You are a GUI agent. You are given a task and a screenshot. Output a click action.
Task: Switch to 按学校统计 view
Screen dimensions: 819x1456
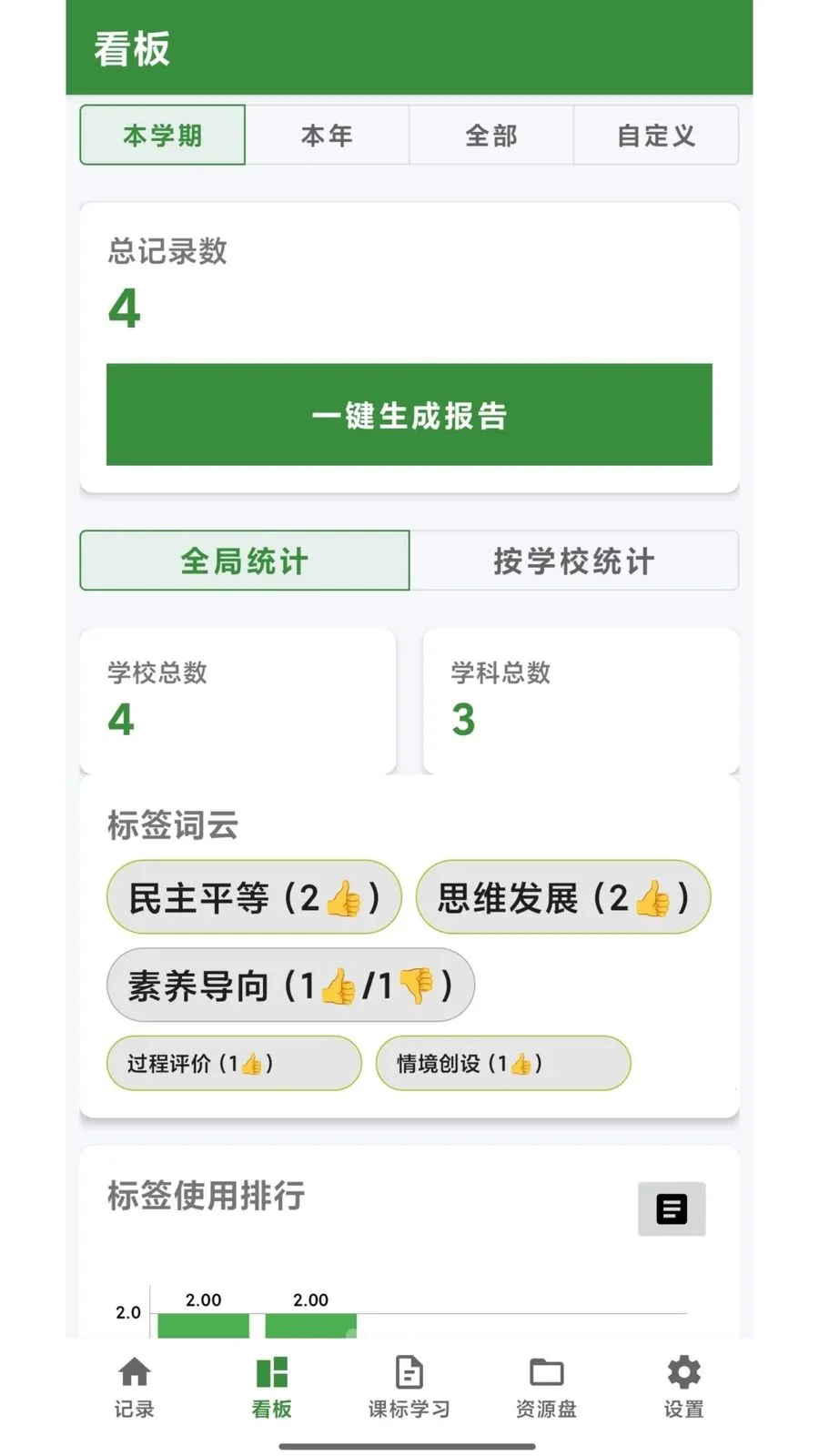(x=574, y=561)
